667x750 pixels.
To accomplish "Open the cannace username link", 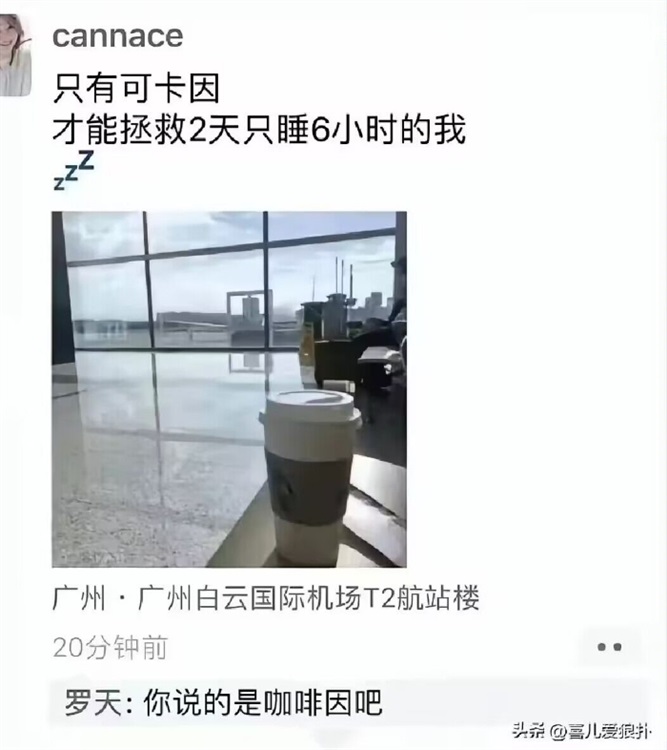I will pos(118,37).
